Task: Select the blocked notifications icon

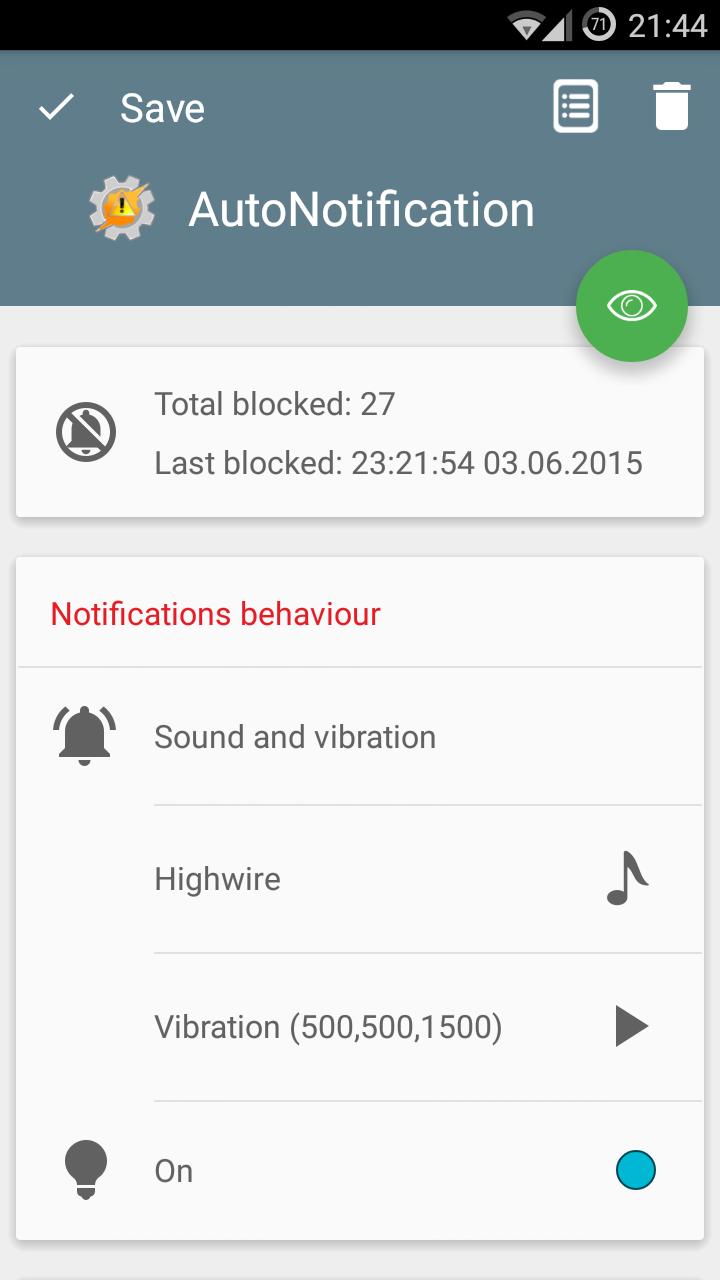Action: click(x=84, y=431)
